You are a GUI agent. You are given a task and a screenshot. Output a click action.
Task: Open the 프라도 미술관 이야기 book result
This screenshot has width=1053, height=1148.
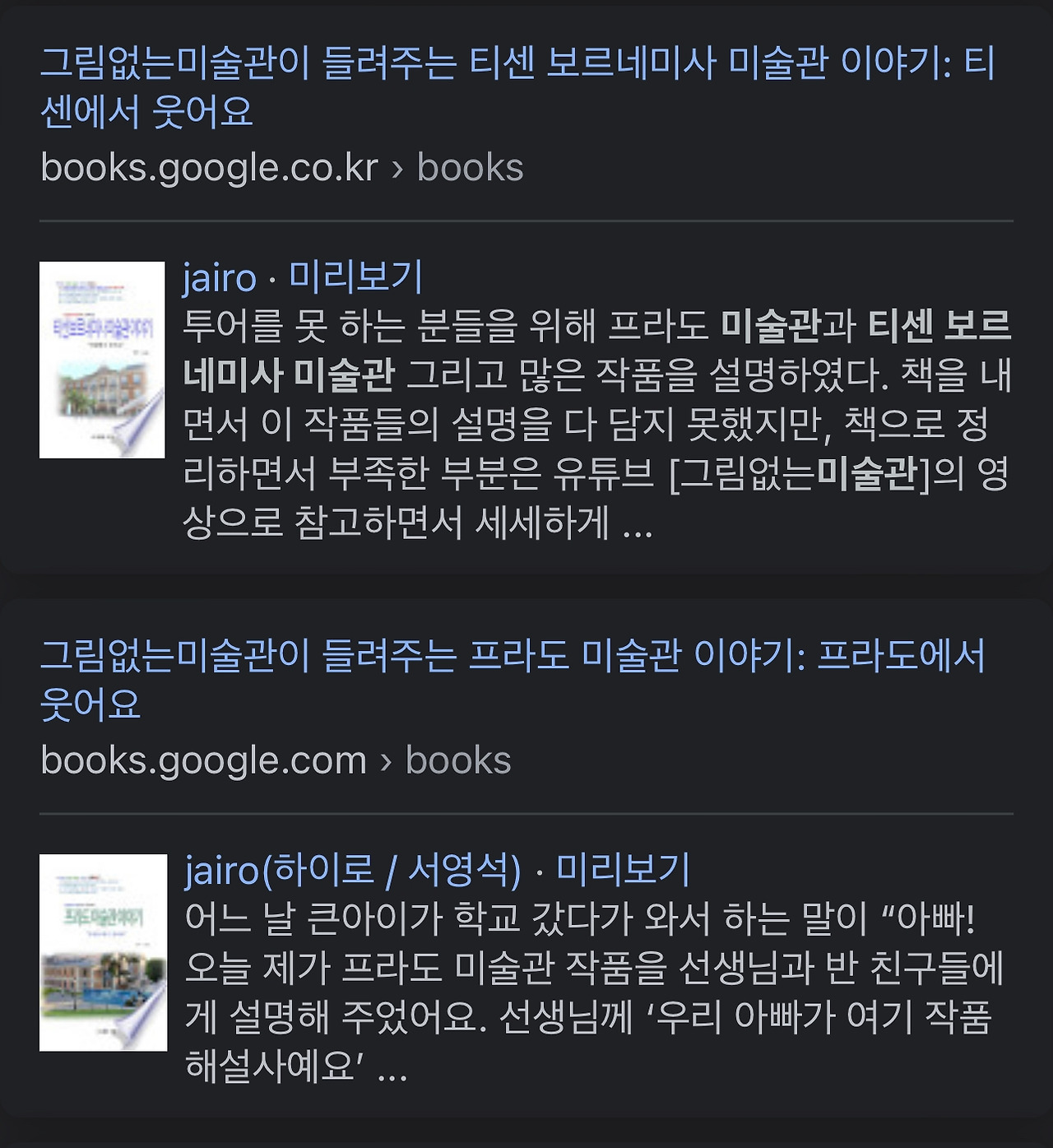(513, 680)
